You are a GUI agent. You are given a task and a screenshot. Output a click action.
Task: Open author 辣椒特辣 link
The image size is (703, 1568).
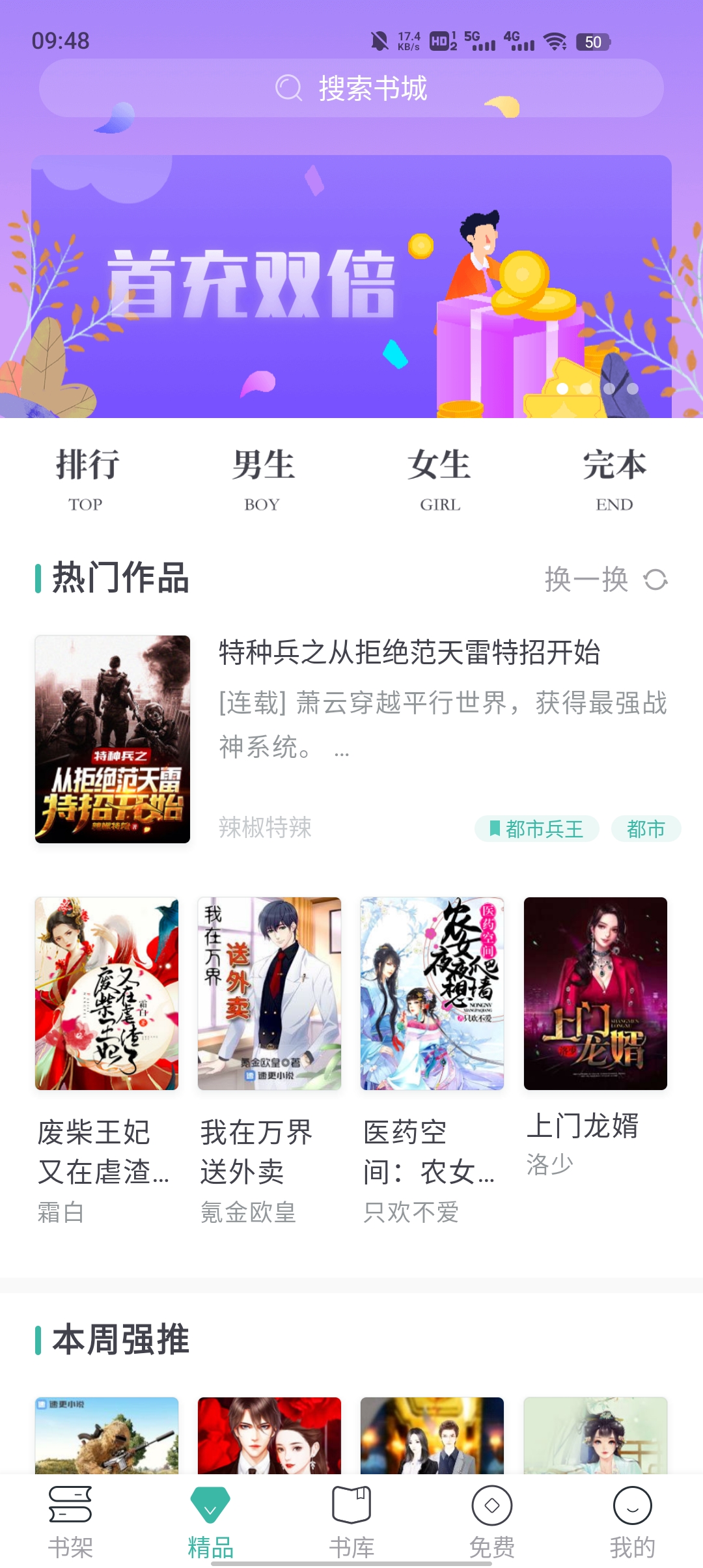tap(264, 828)
